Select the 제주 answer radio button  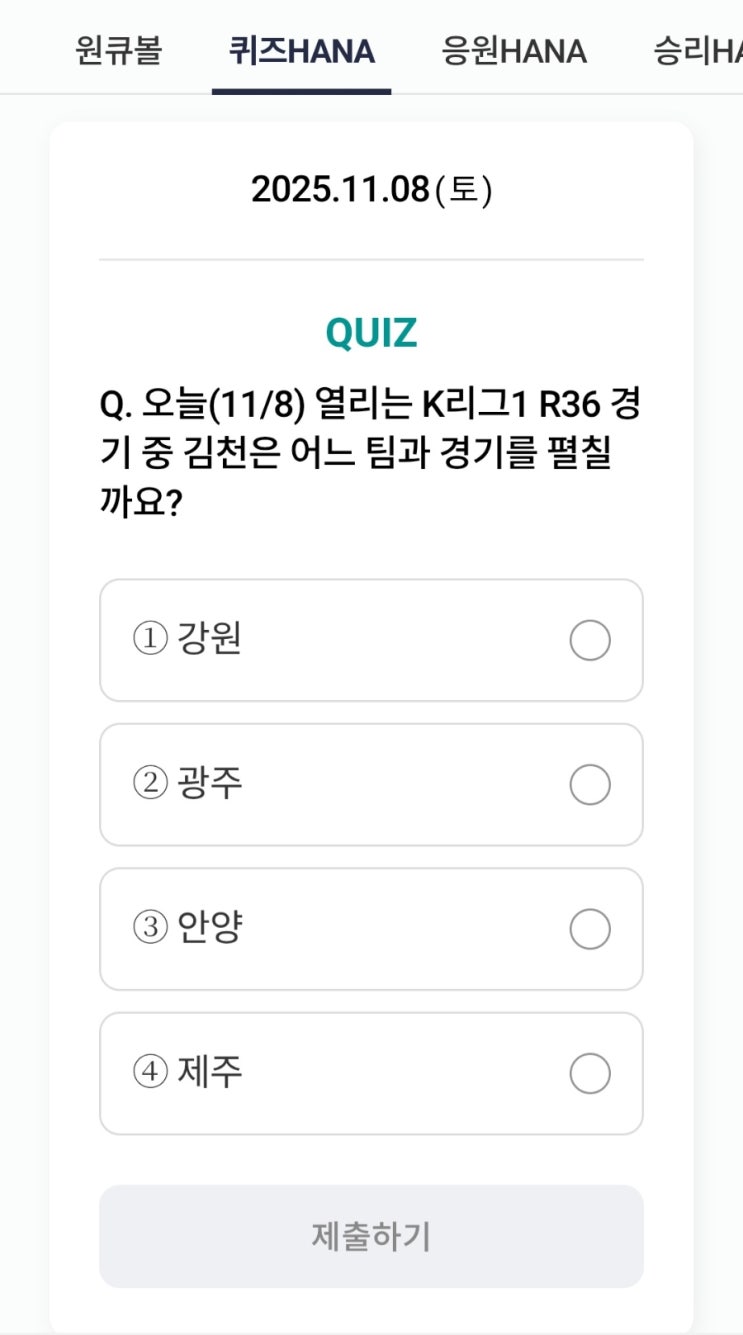[590, 1073]
